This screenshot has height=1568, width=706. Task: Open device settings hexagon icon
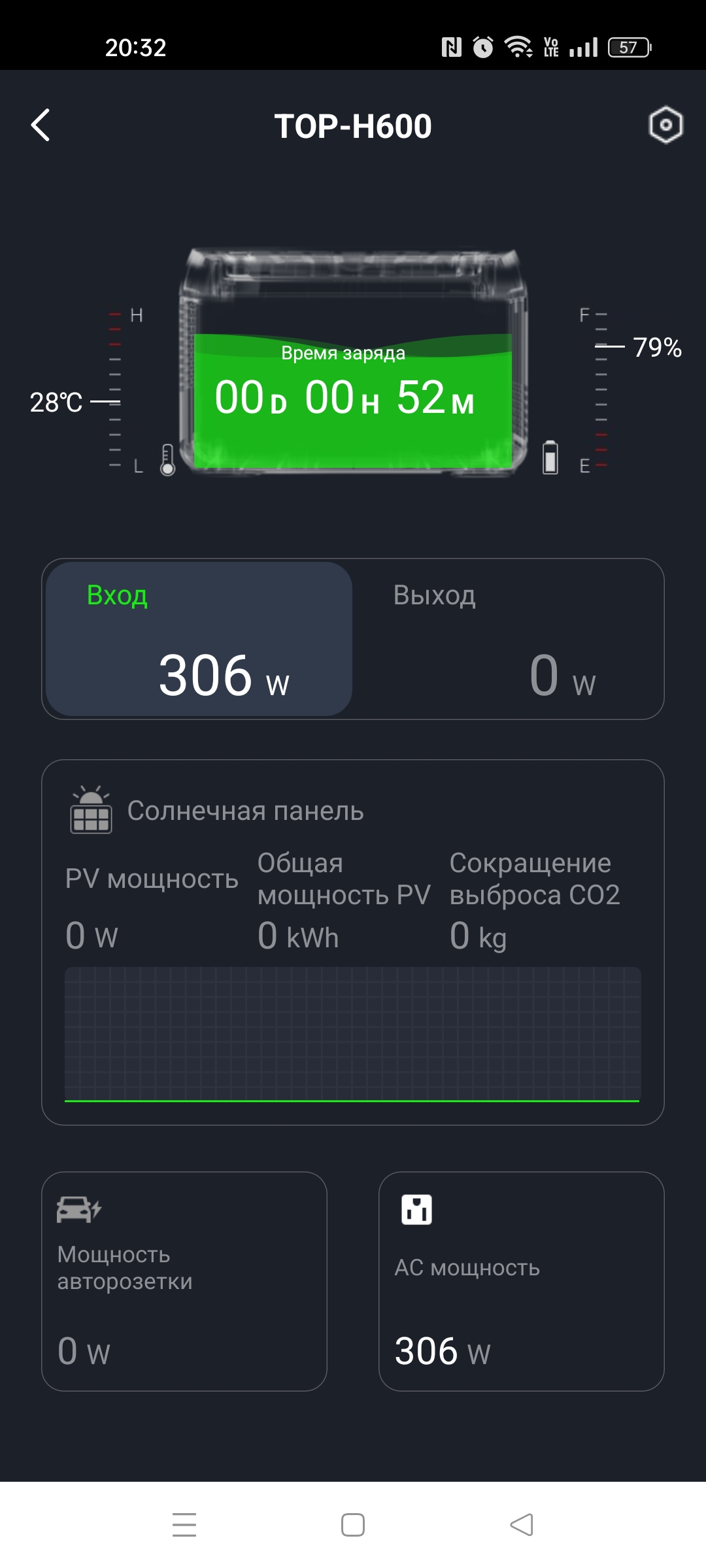(665, 125)
